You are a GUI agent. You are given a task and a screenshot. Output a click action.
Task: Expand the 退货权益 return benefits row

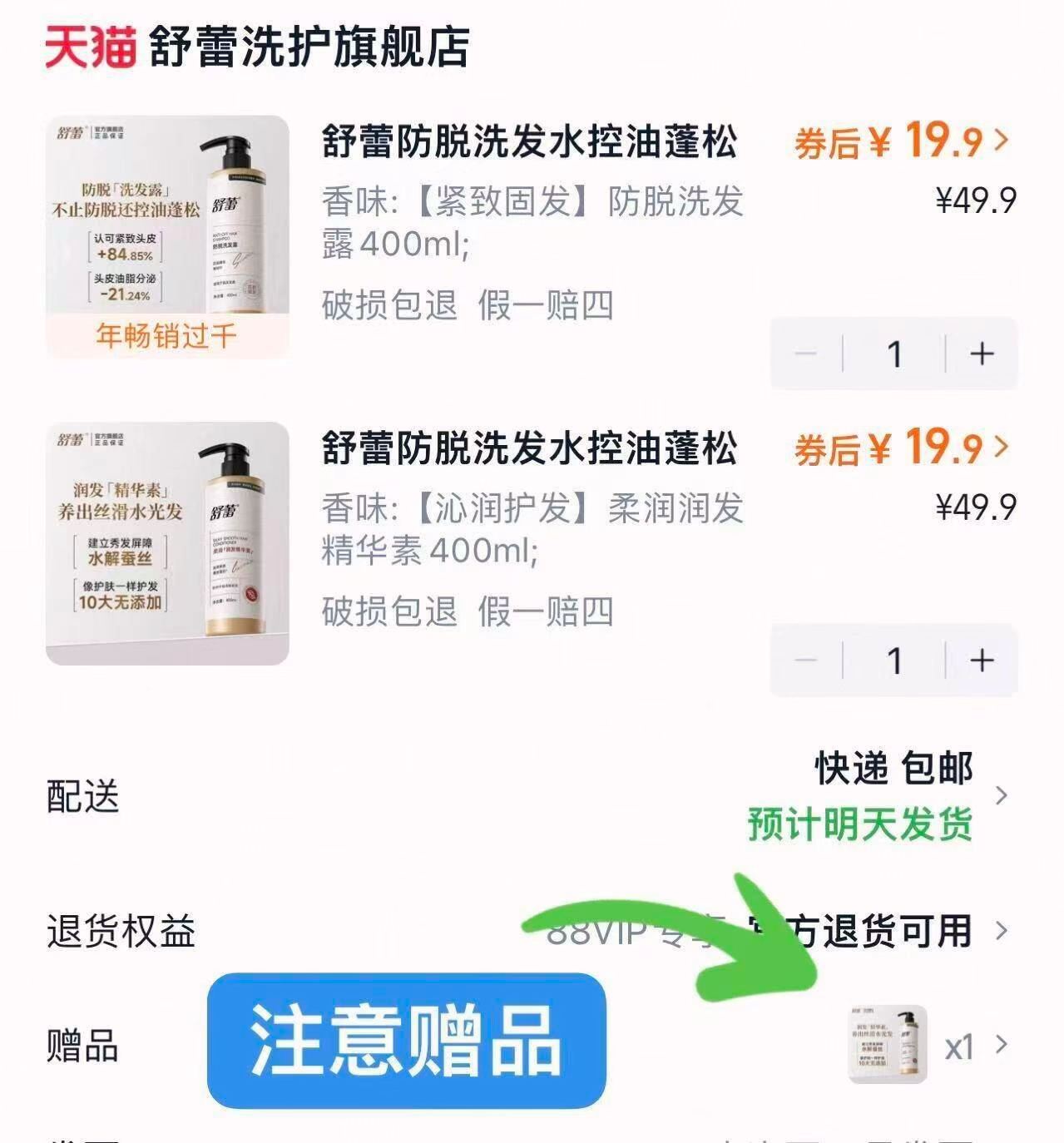(x=1001, y=935)
